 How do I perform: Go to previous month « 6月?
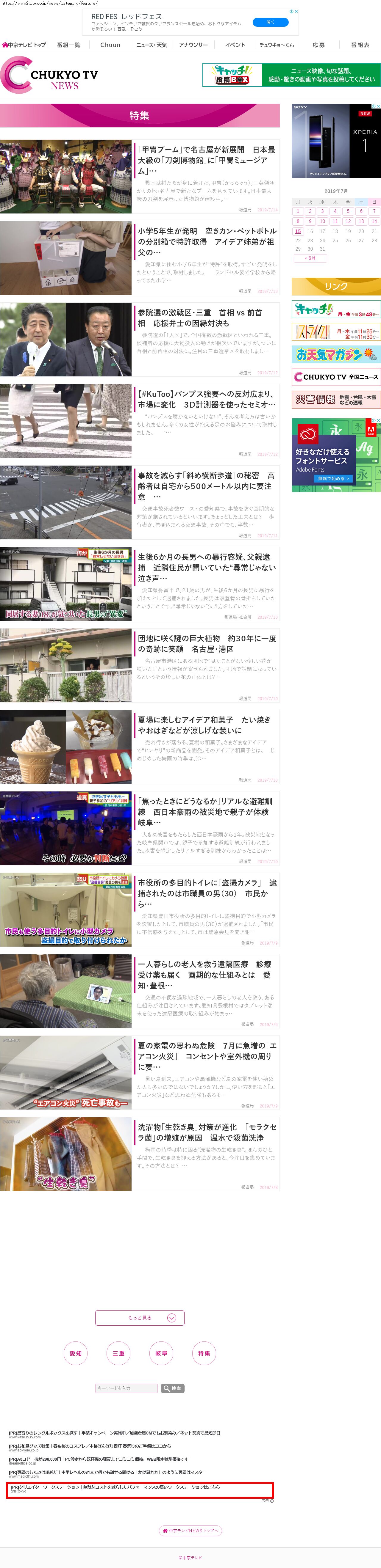(310, 258)
